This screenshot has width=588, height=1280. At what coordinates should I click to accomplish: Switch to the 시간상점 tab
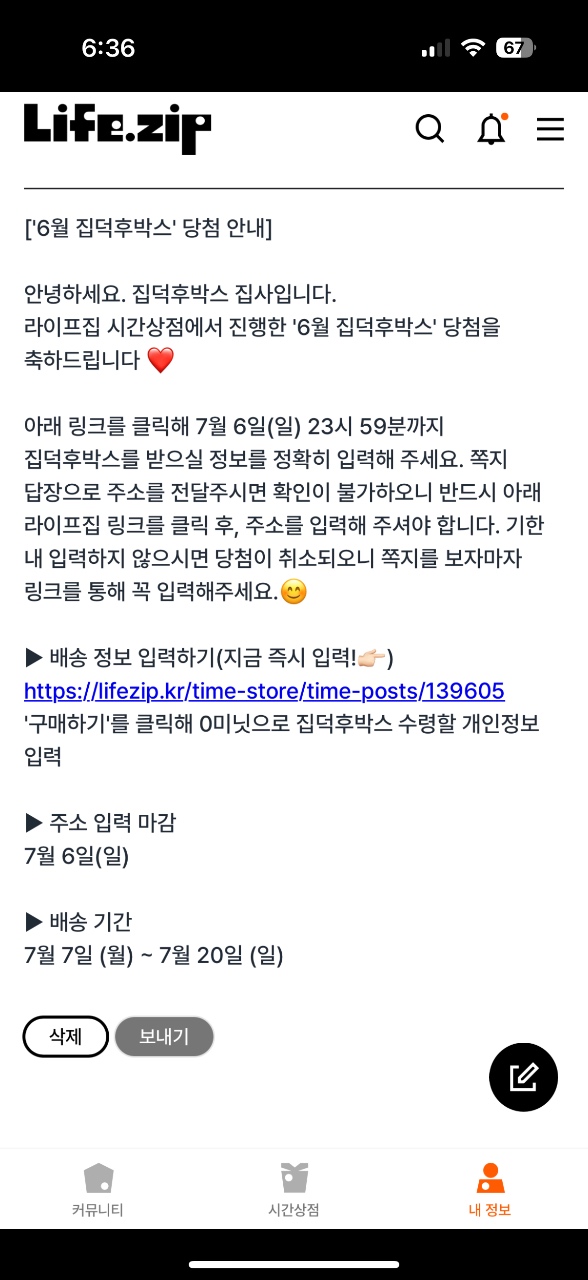click(294, 1190)
